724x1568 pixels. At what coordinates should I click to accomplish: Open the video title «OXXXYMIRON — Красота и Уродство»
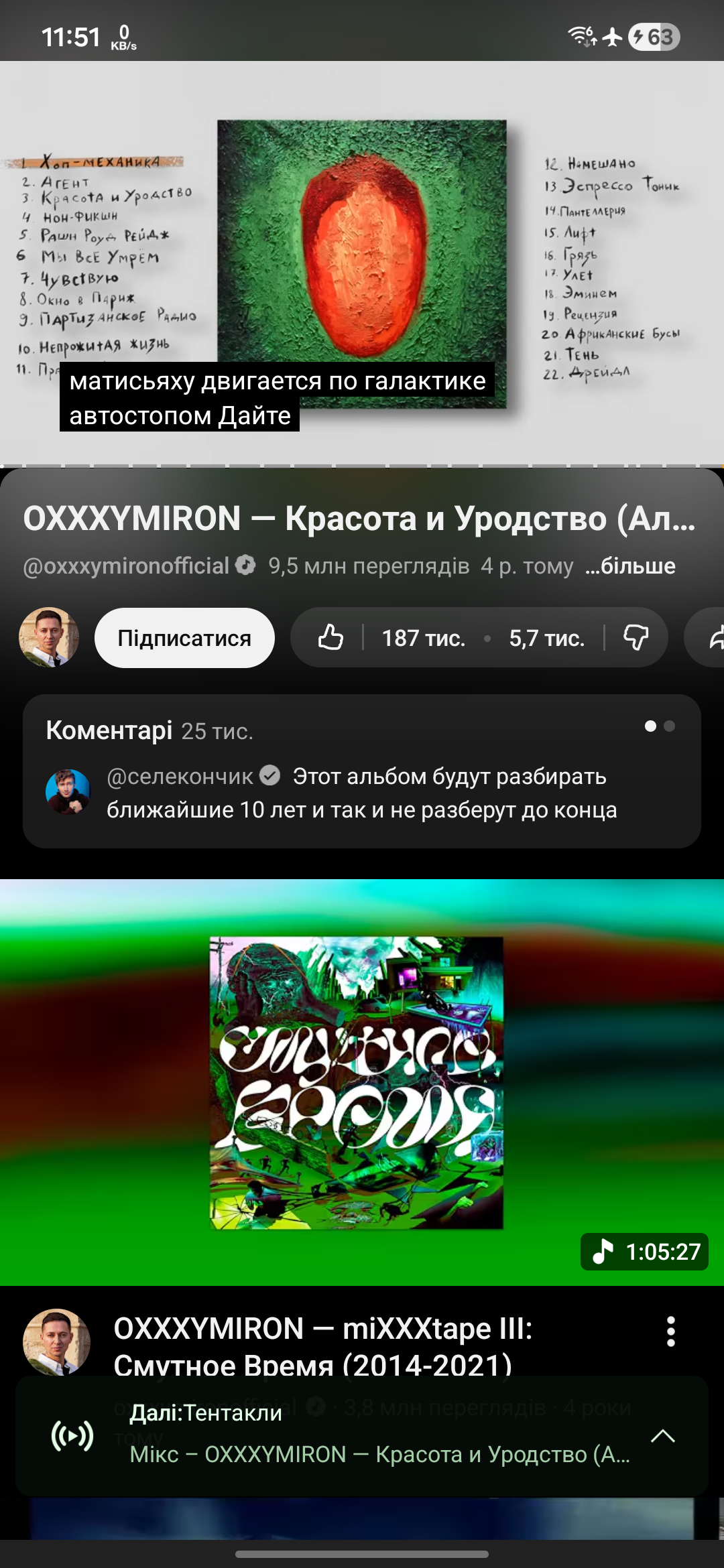point(359,519)
